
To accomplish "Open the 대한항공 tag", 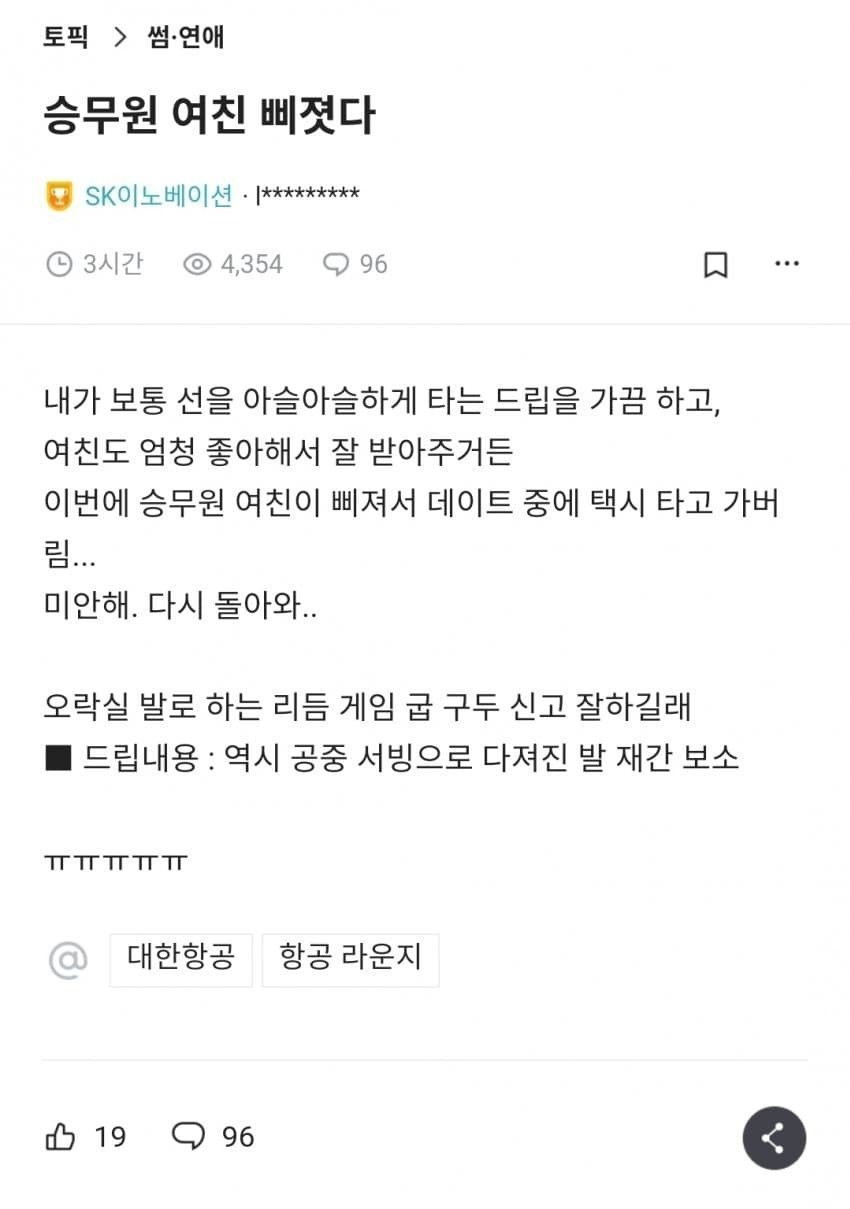I will click(180, 958).
